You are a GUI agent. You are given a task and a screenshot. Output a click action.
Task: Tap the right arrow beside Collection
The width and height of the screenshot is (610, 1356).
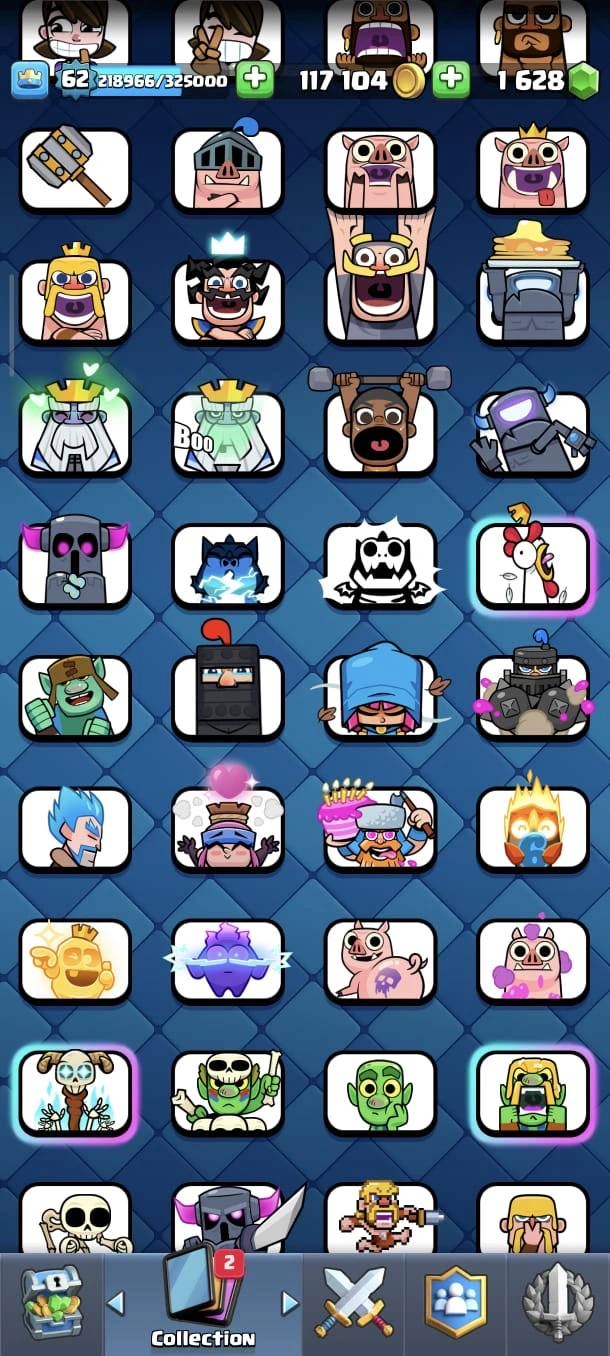tap(290, 1303)
